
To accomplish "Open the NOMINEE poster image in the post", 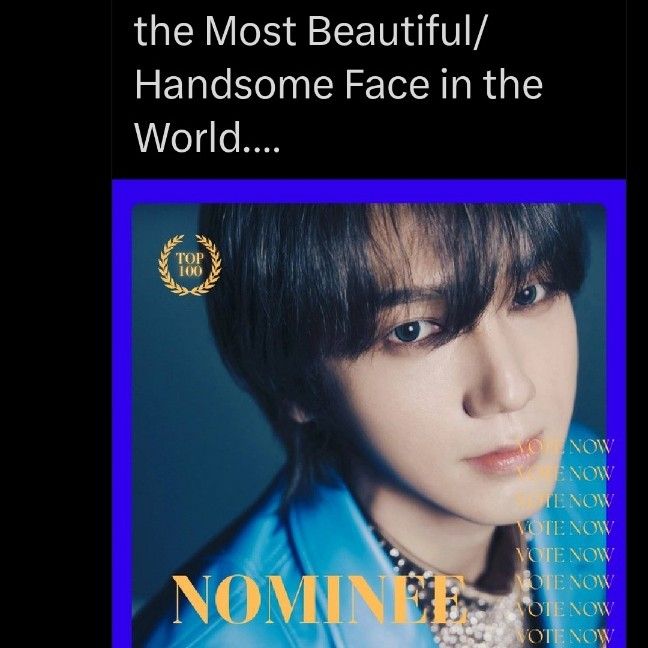I will 369,420.
